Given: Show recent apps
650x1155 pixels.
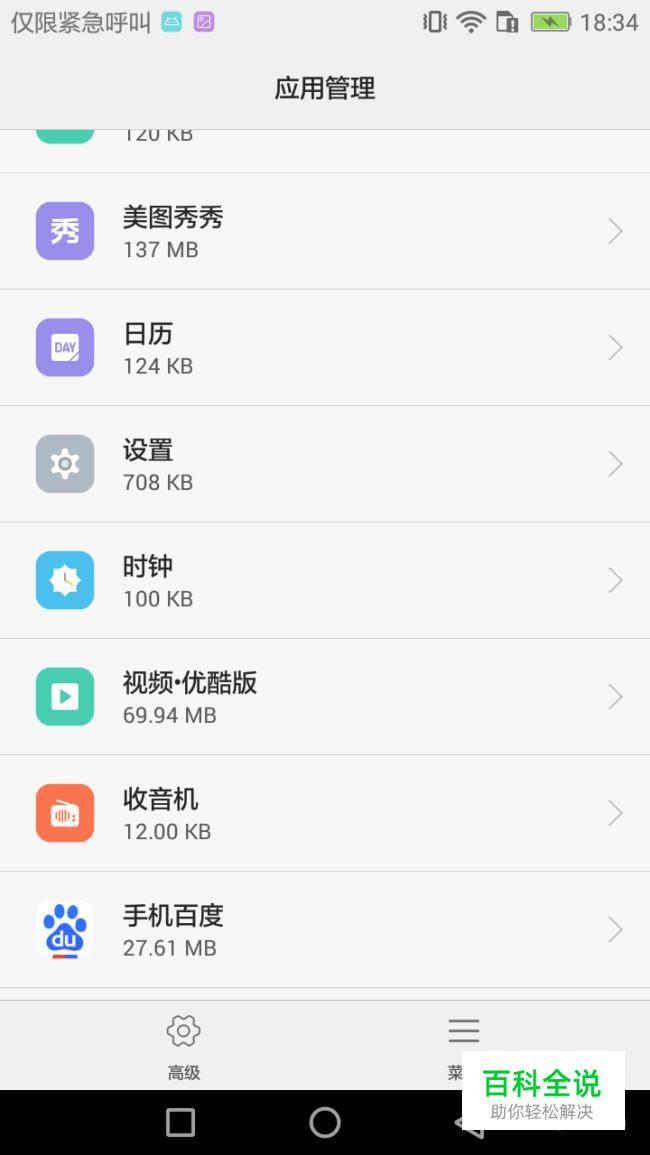Looking at the screenshot, I should click(x=180, y=1123).
